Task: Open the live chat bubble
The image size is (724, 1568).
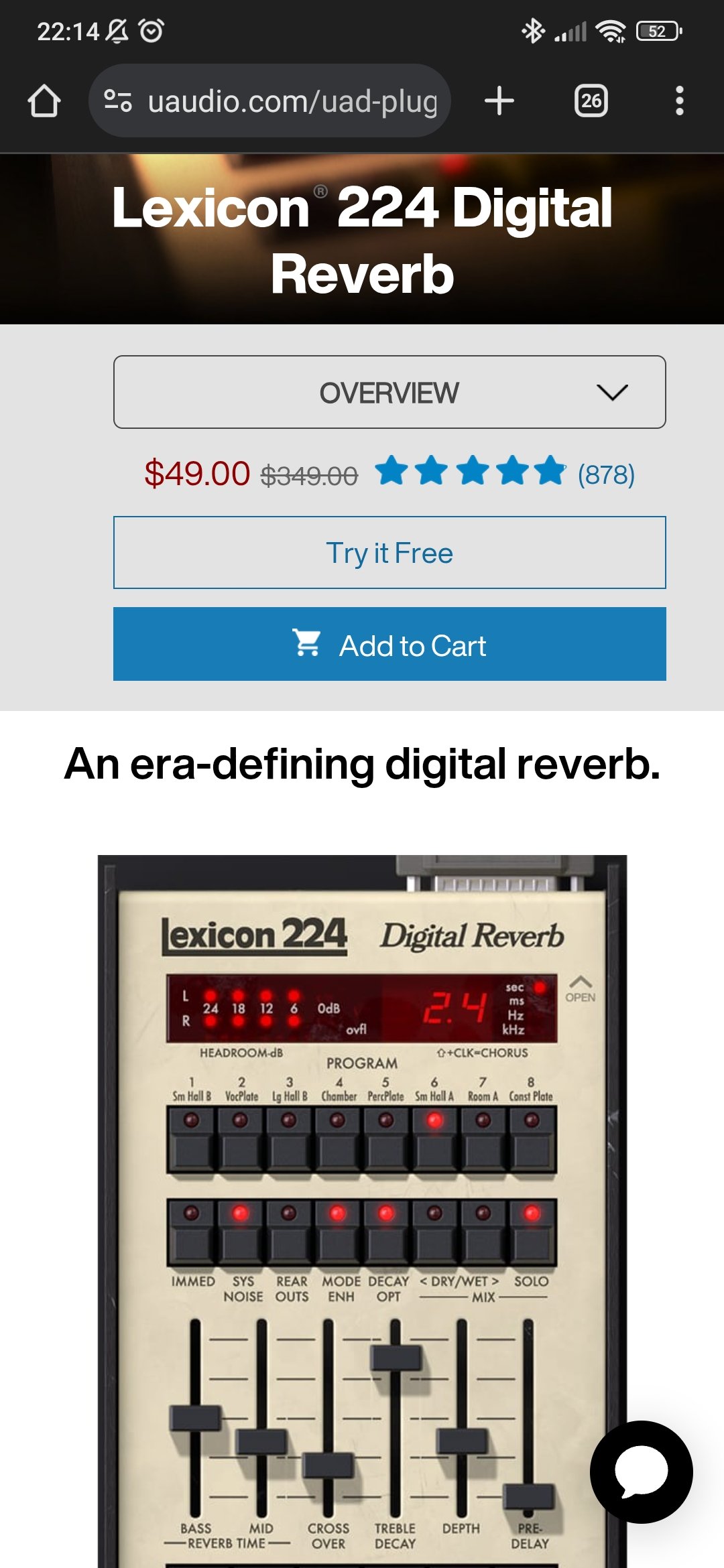Action: [641, 1472]
